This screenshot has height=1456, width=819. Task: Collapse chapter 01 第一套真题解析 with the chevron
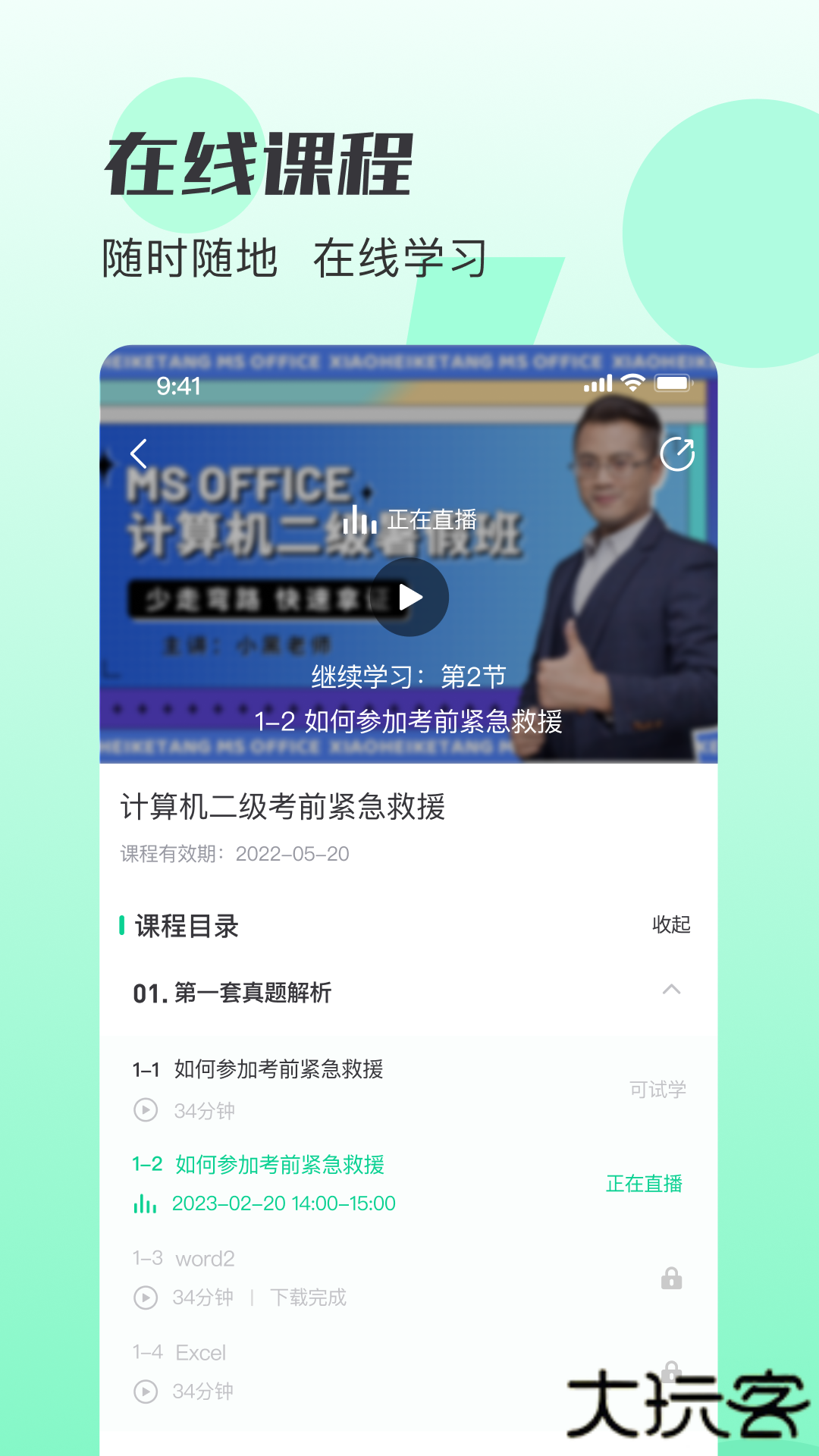[x=672, y=990]
